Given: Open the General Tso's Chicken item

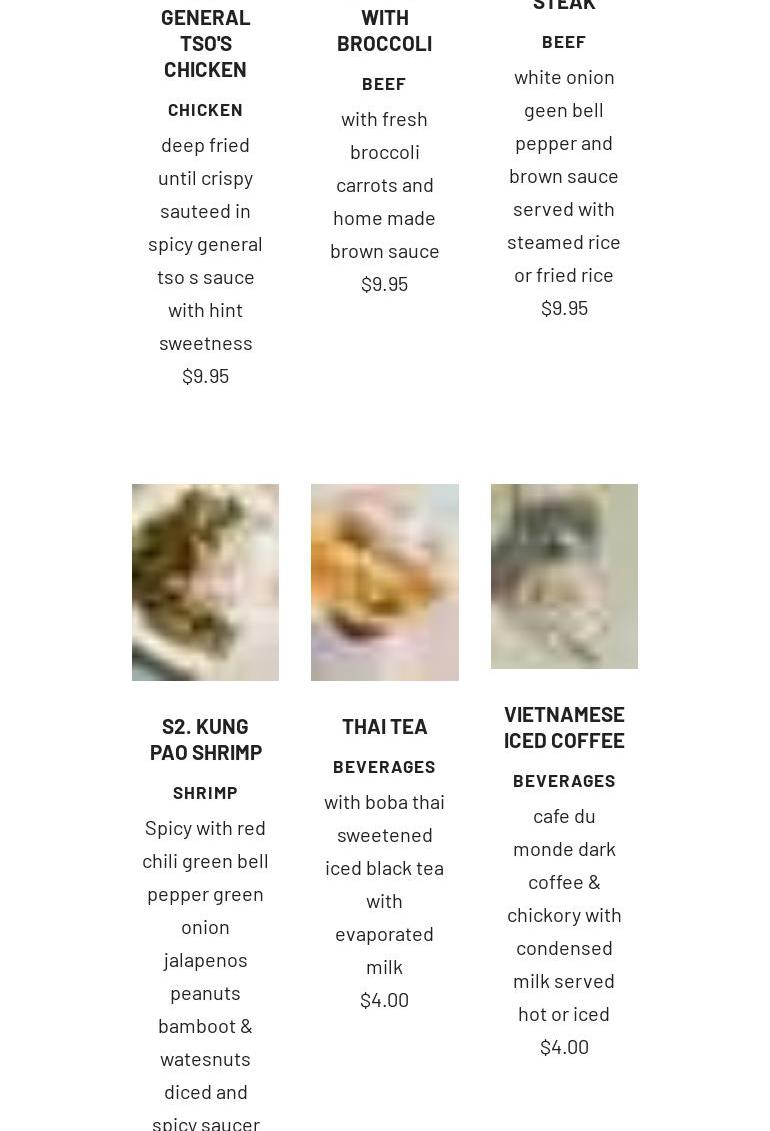Looking at the screenshot, I should tap(205, 43).
